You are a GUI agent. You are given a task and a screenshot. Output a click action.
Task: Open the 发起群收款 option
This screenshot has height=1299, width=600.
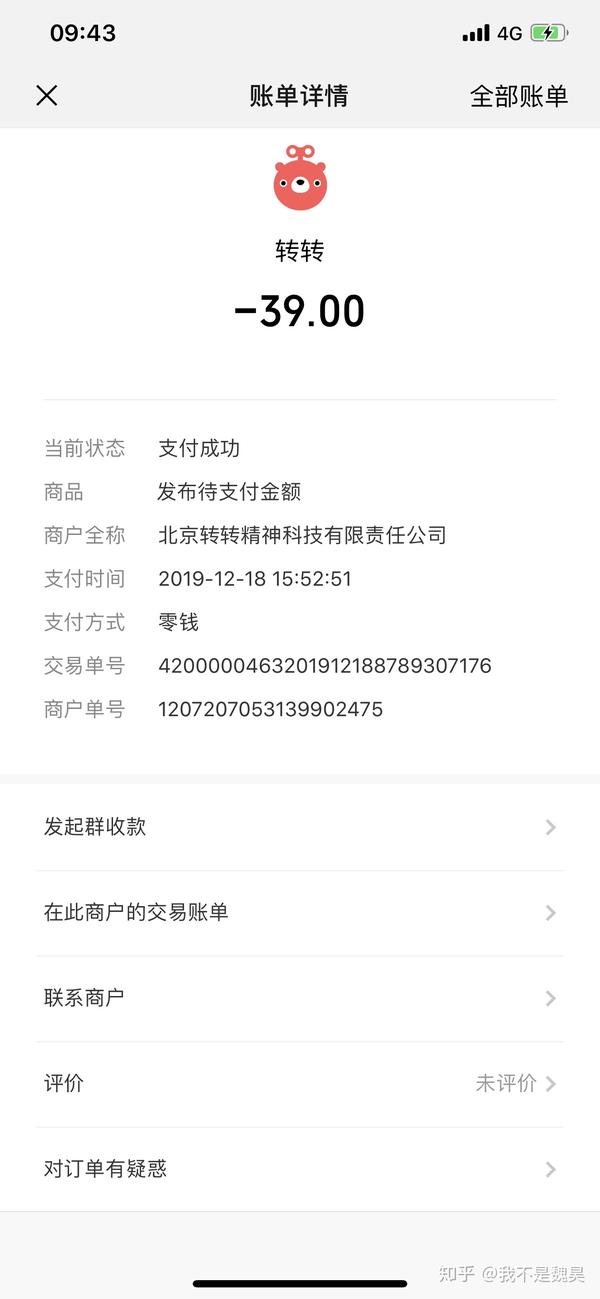[300, 827]
